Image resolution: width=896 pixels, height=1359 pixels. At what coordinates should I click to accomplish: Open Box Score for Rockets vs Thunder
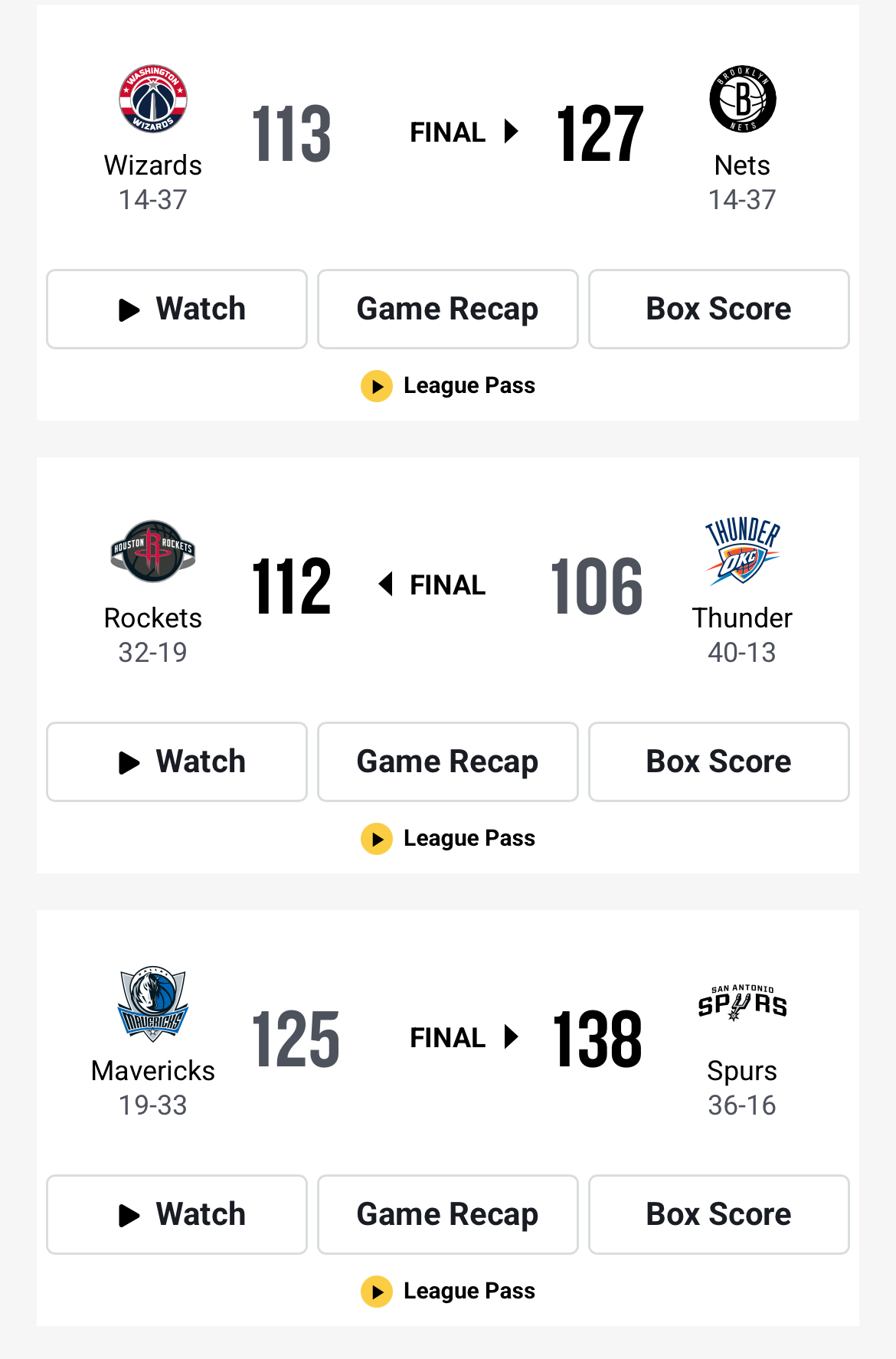click(x=718, y=762)
